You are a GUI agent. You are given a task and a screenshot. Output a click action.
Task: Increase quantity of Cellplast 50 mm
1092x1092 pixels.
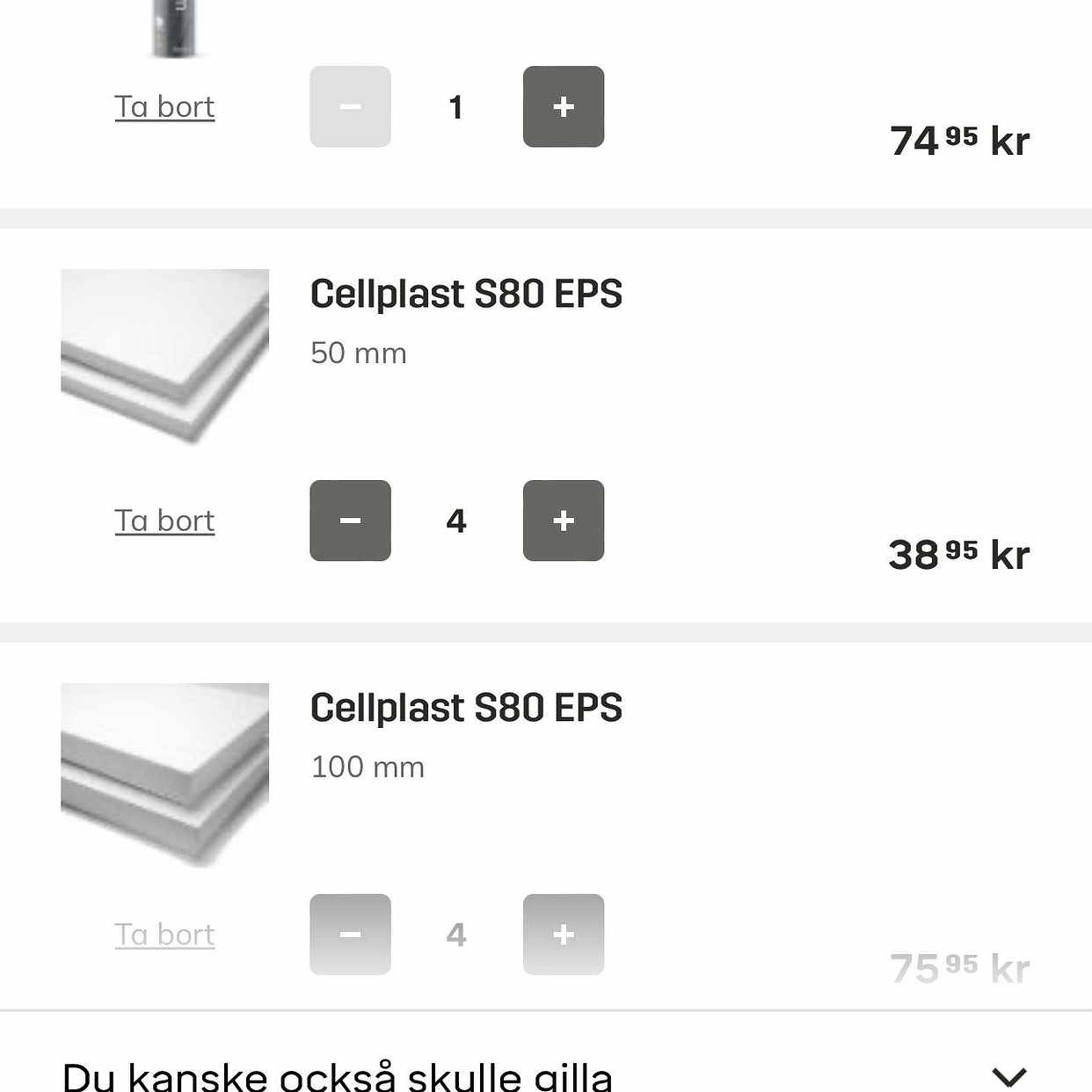[x=564, y=521]
